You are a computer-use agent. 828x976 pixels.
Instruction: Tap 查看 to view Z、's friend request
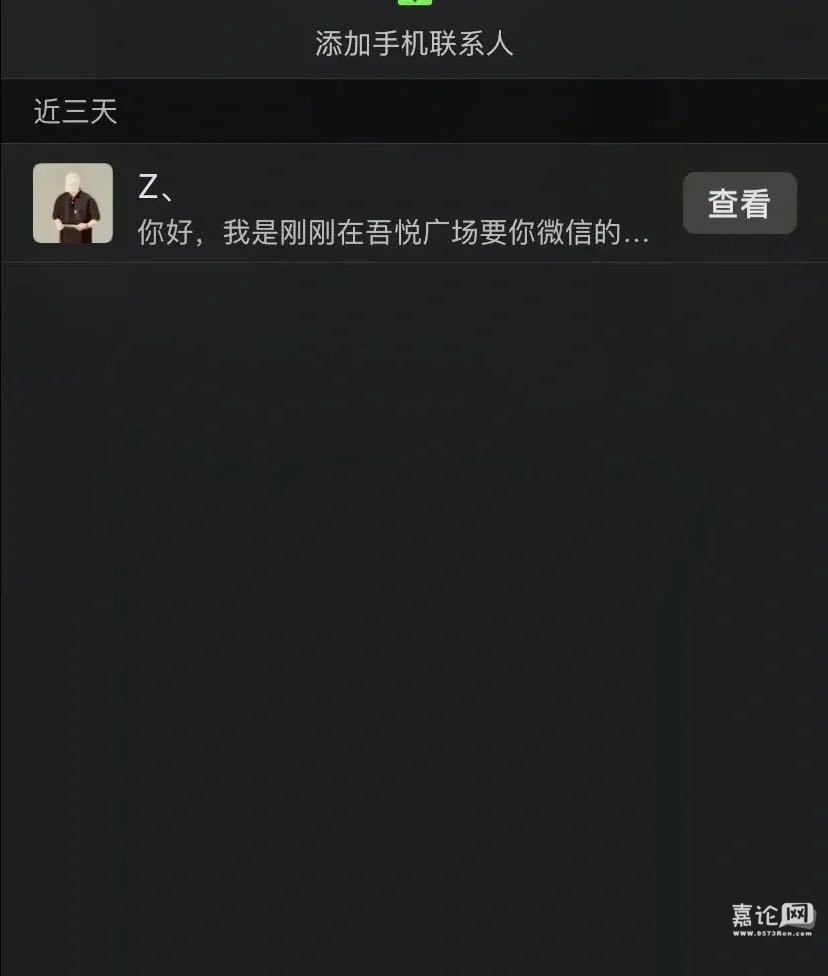point(739,203)
